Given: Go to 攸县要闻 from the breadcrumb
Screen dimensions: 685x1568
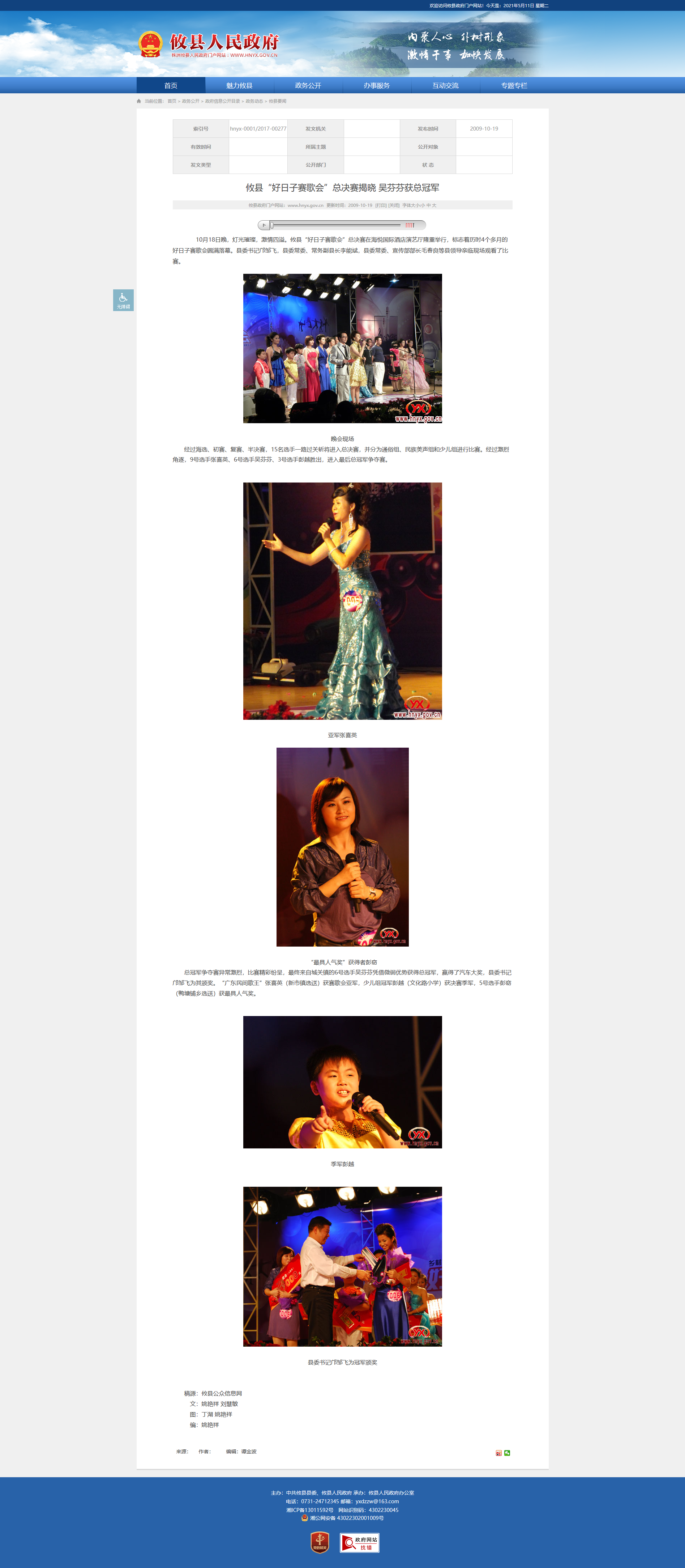Looking at the screenshot, I should [x=277, y=102].
